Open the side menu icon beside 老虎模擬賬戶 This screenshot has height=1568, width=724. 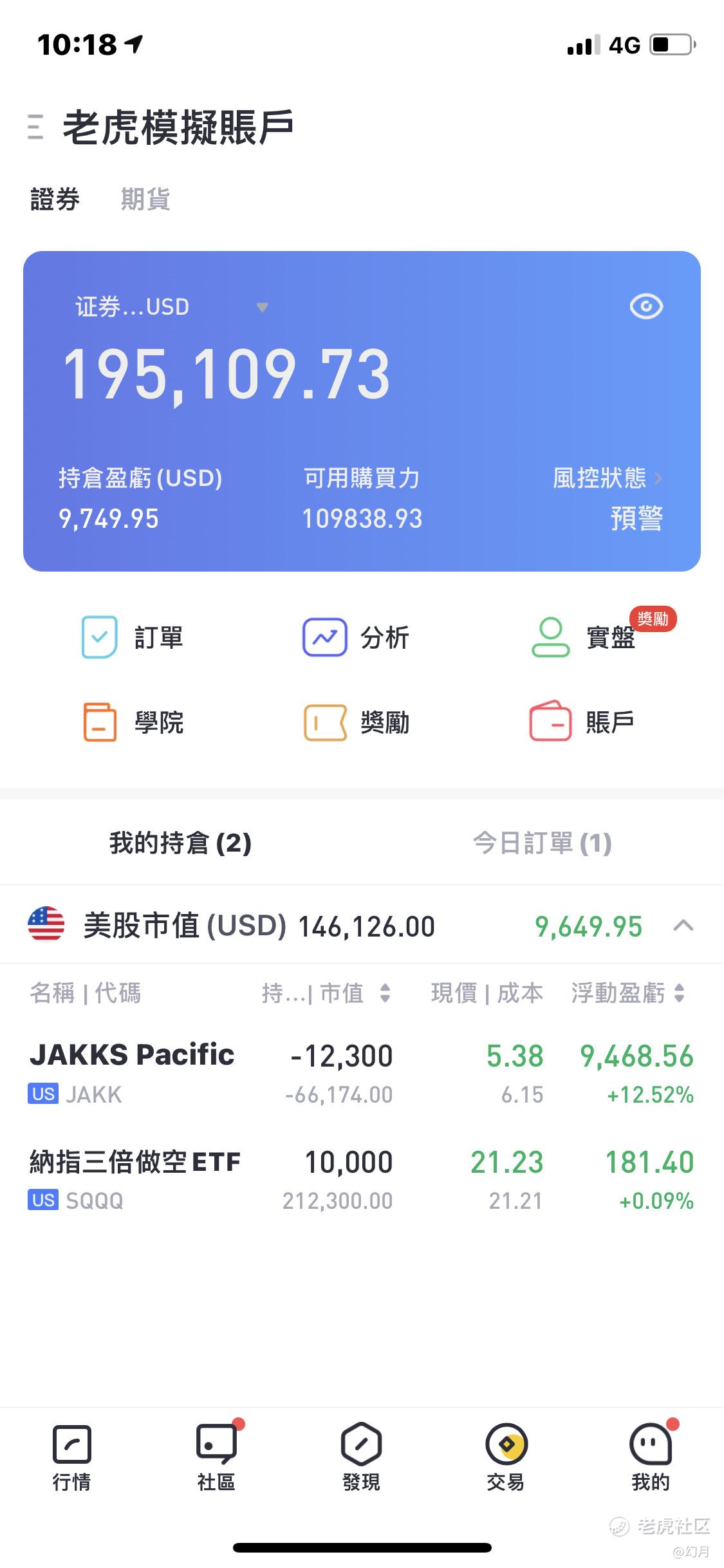[x=35, y=127]
